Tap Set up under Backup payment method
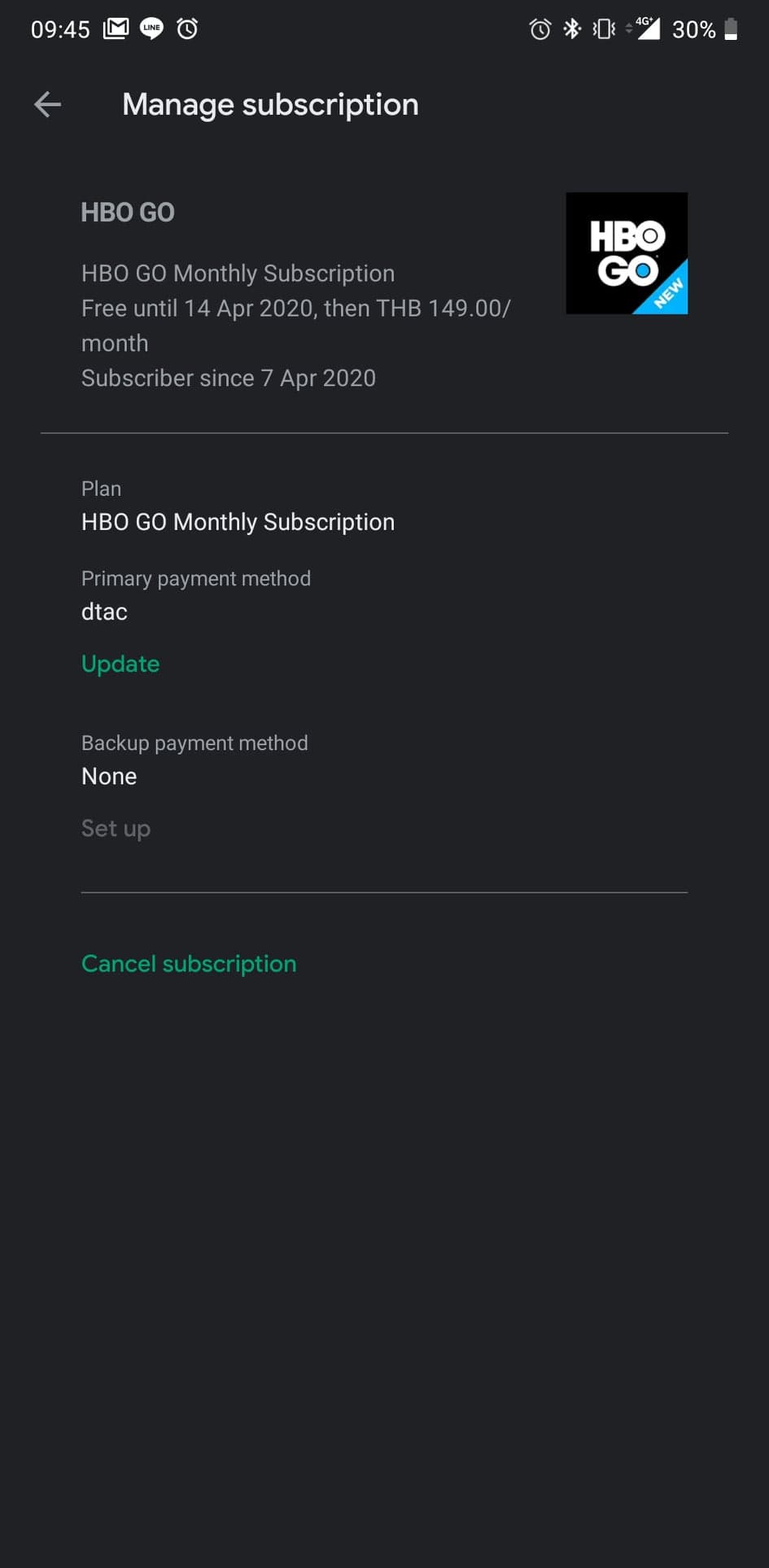769x1568 pixels. pos(116,828)
